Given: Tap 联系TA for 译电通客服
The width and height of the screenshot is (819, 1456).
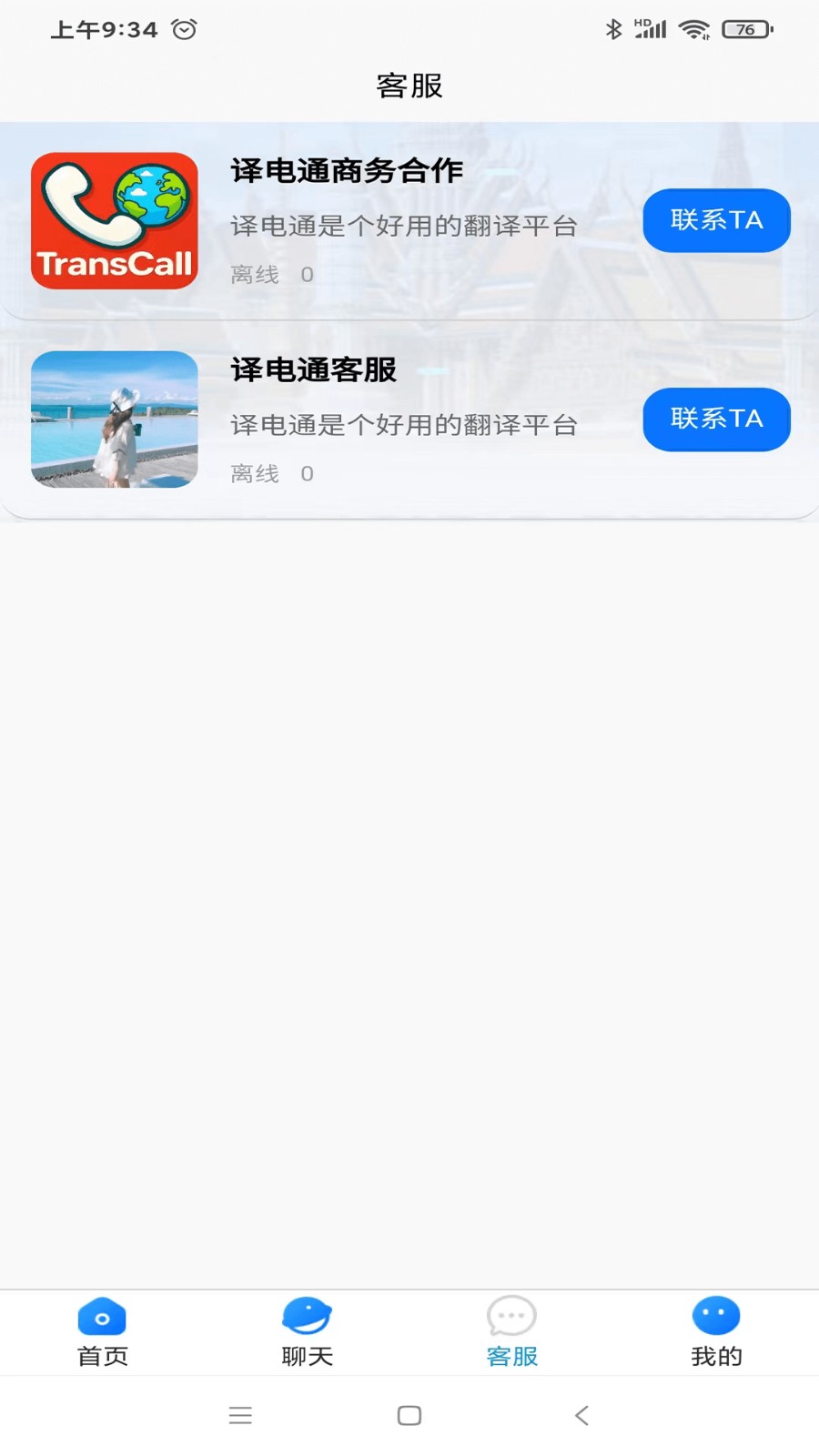Looking at the screenshot, I should pos(716,419).
